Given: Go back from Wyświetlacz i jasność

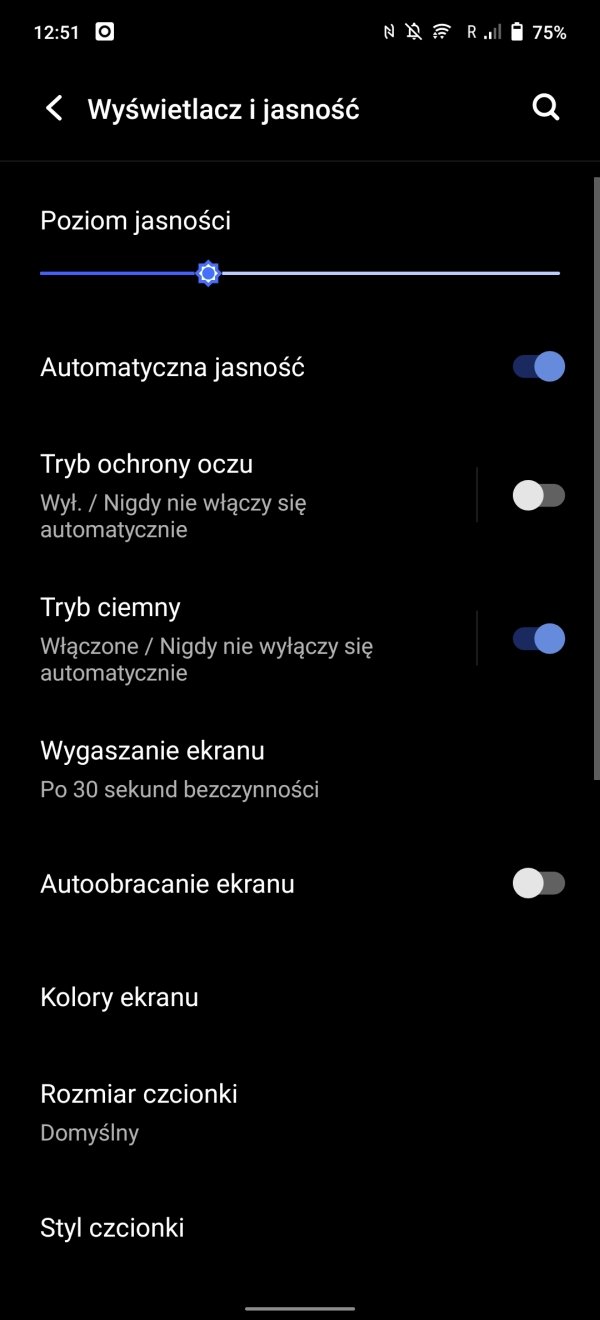Looking at the screenshot, I should coord(54,109).
